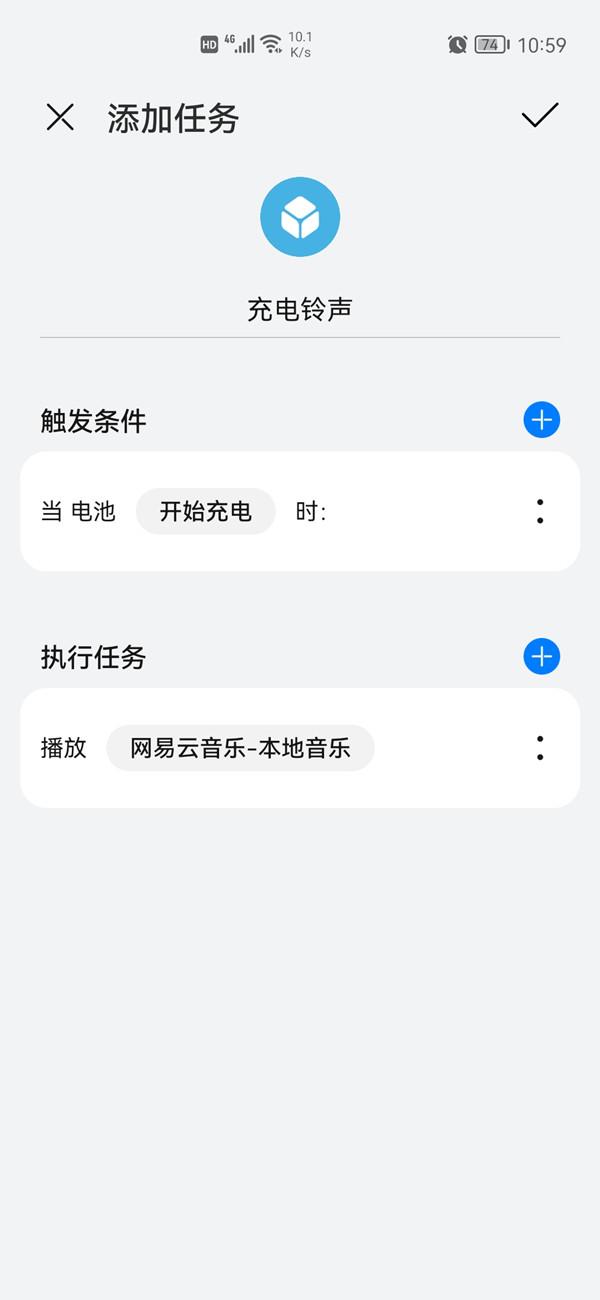600x1300 pixels.
Task: Edit the task name 充电铃声
Action: tap(300, 309)
